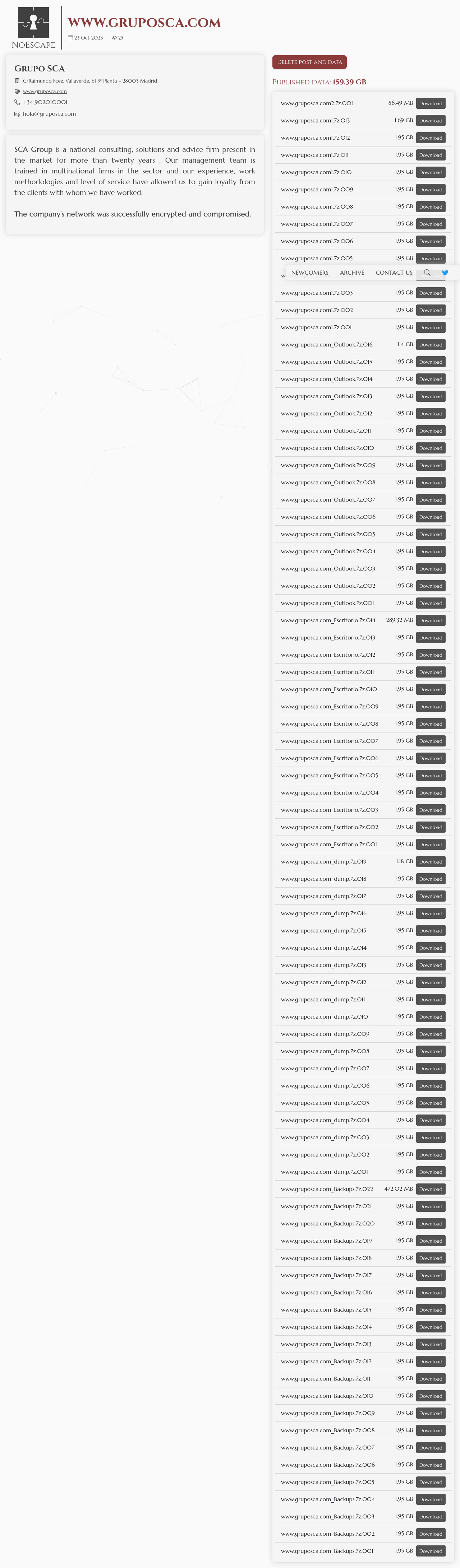The image size is (460, 1568).
Task: Tap Delete Post and Data button
Action: [x=309, y=62]
